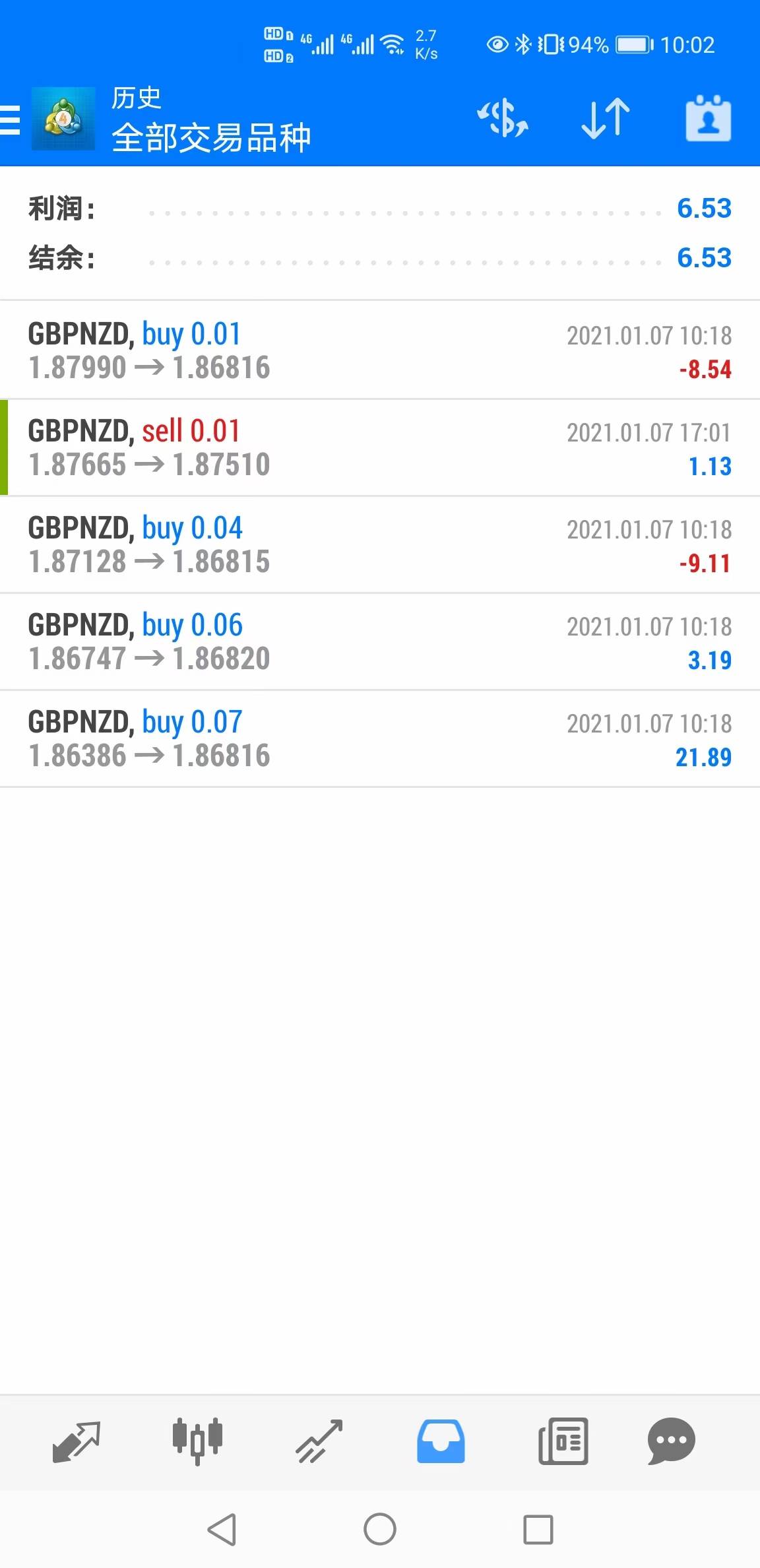Viewport: 760px width, 1568px height.
Task: Open the GBPNZD buy 0.07 trade
Action: point(380,738)
